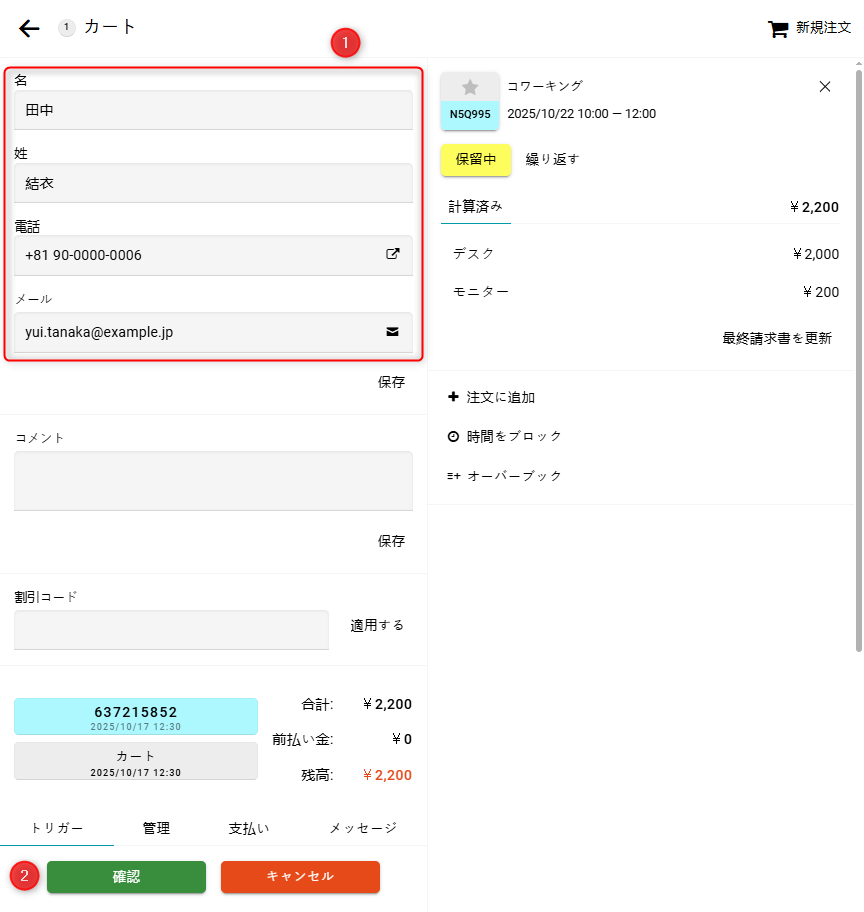
Task: Save the customer details above コメント
Action: pyautogui.click(x=391, y=382)
